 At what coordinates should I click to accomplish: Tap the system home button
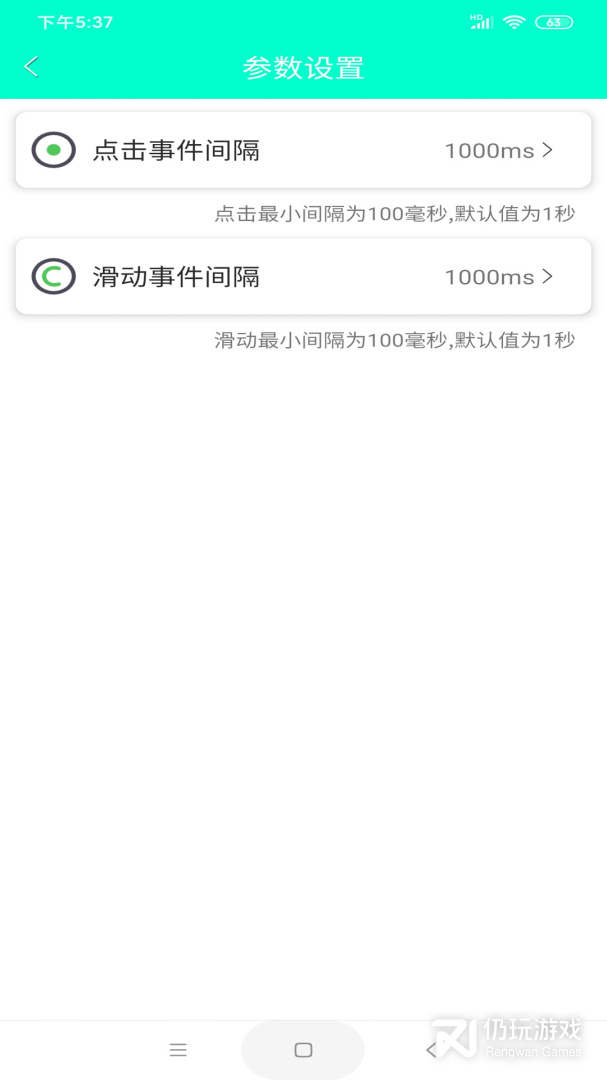(x=303, y=1050)
